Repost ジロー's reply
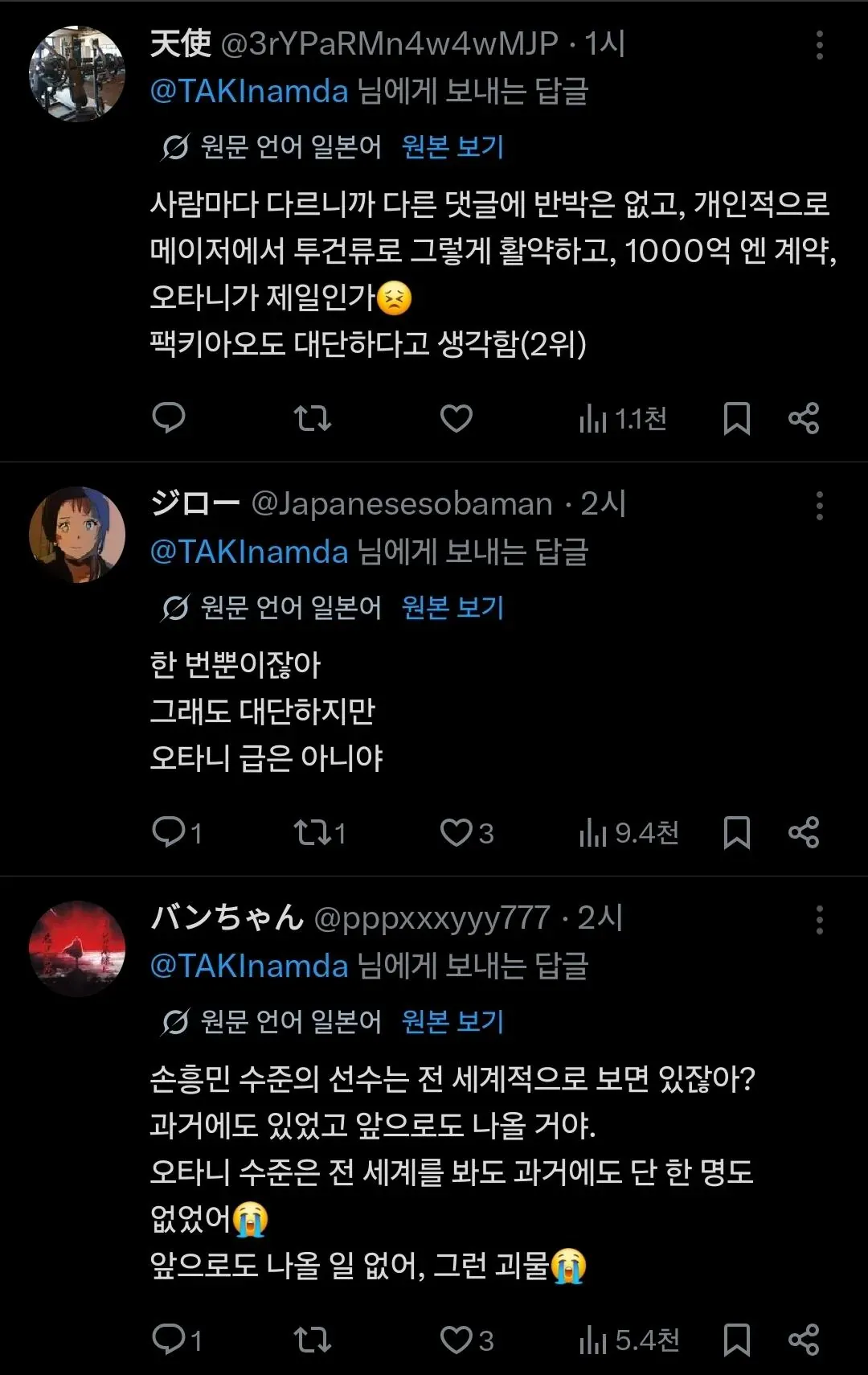Viewport: 868px width, 1375px height. pos(319,832)
